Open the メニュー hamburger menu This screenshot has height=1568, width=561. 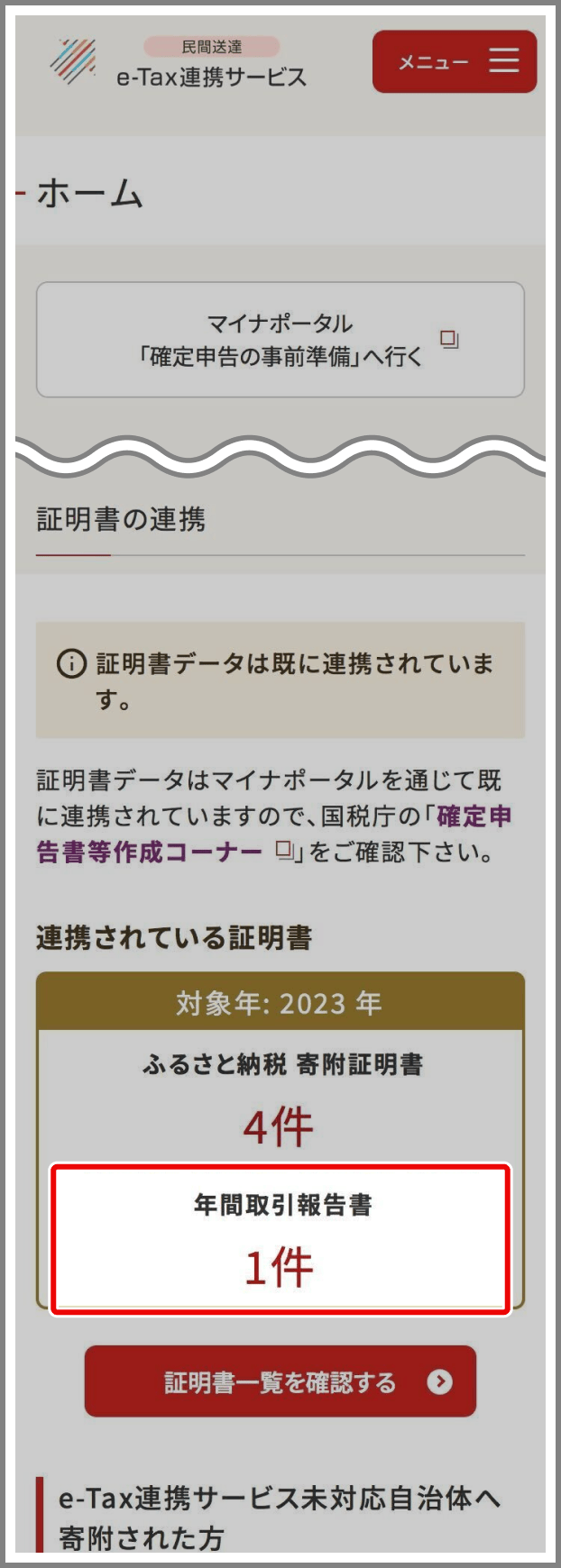[x=454, y=62]
